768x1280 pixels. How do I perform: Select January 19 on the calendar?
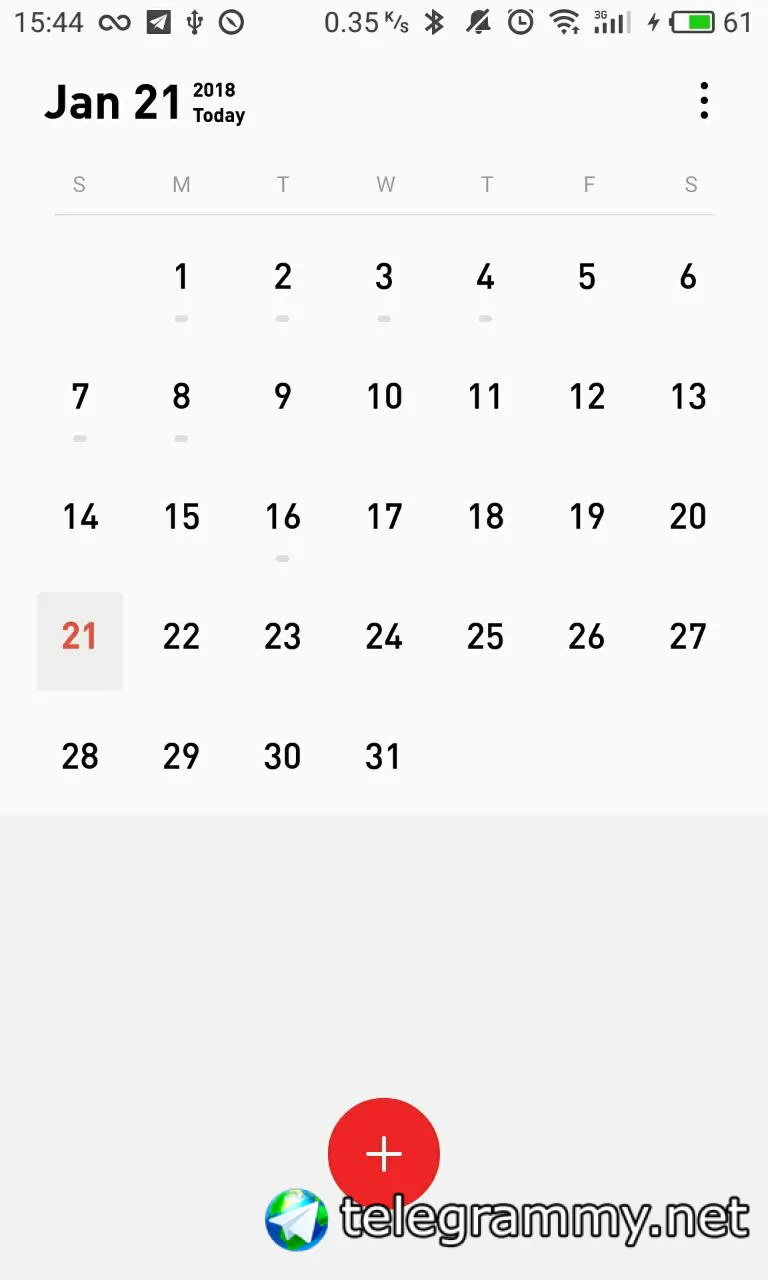coord(587,517)
